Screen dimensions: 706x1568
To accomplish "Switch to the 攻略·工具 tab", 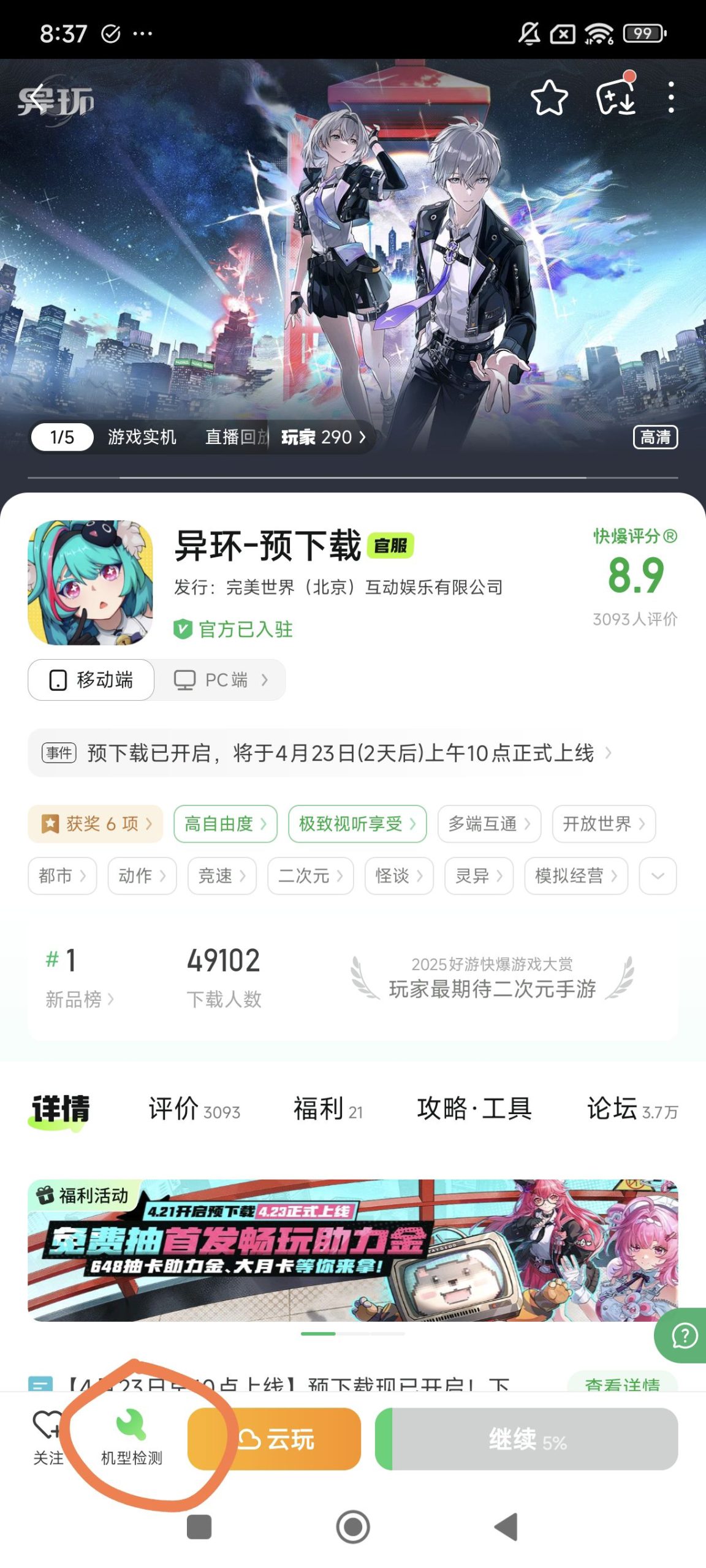I will point(474,1109).
